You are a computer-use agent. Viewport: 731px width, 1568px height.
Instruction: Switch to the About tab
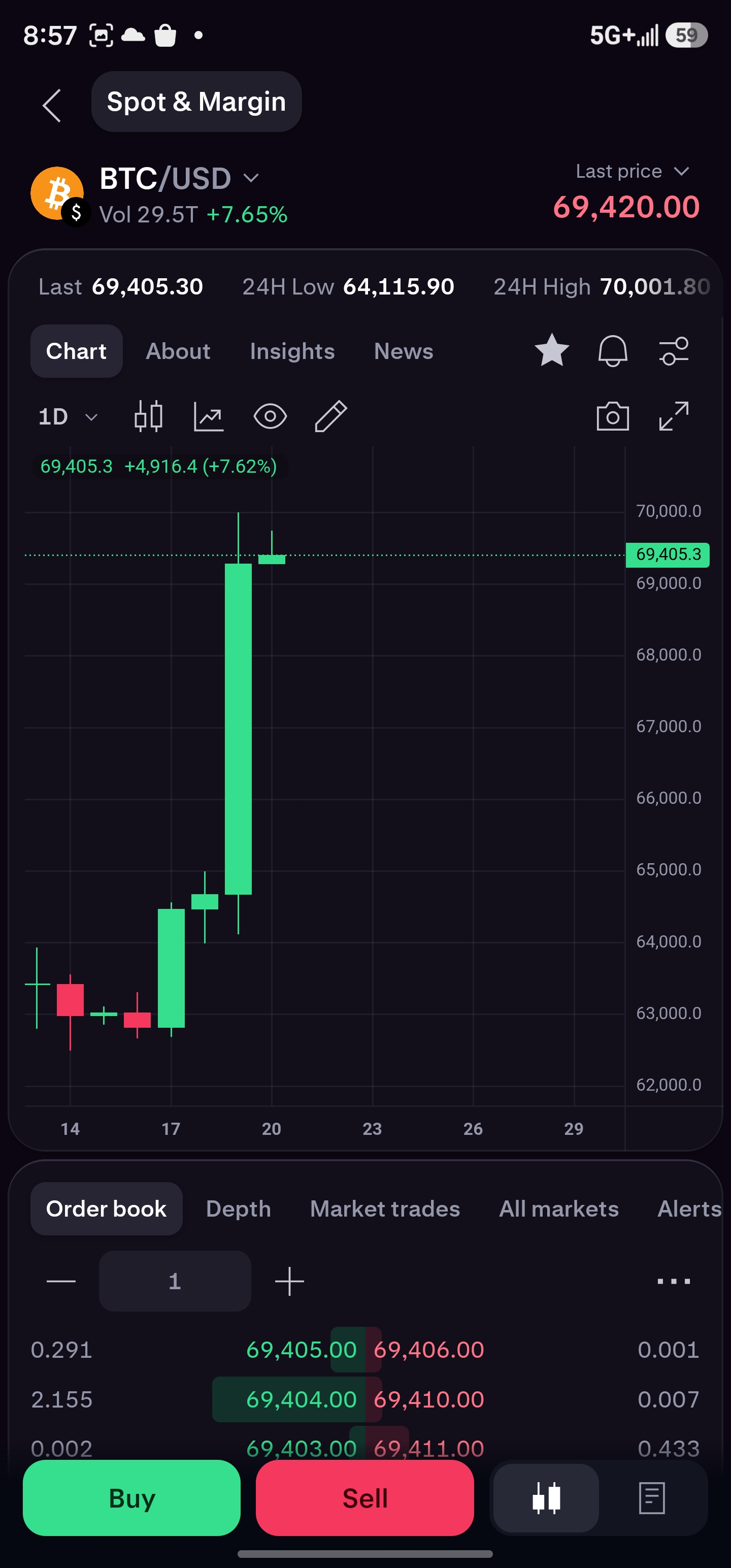pyautogui.click(x=178, y=351)
